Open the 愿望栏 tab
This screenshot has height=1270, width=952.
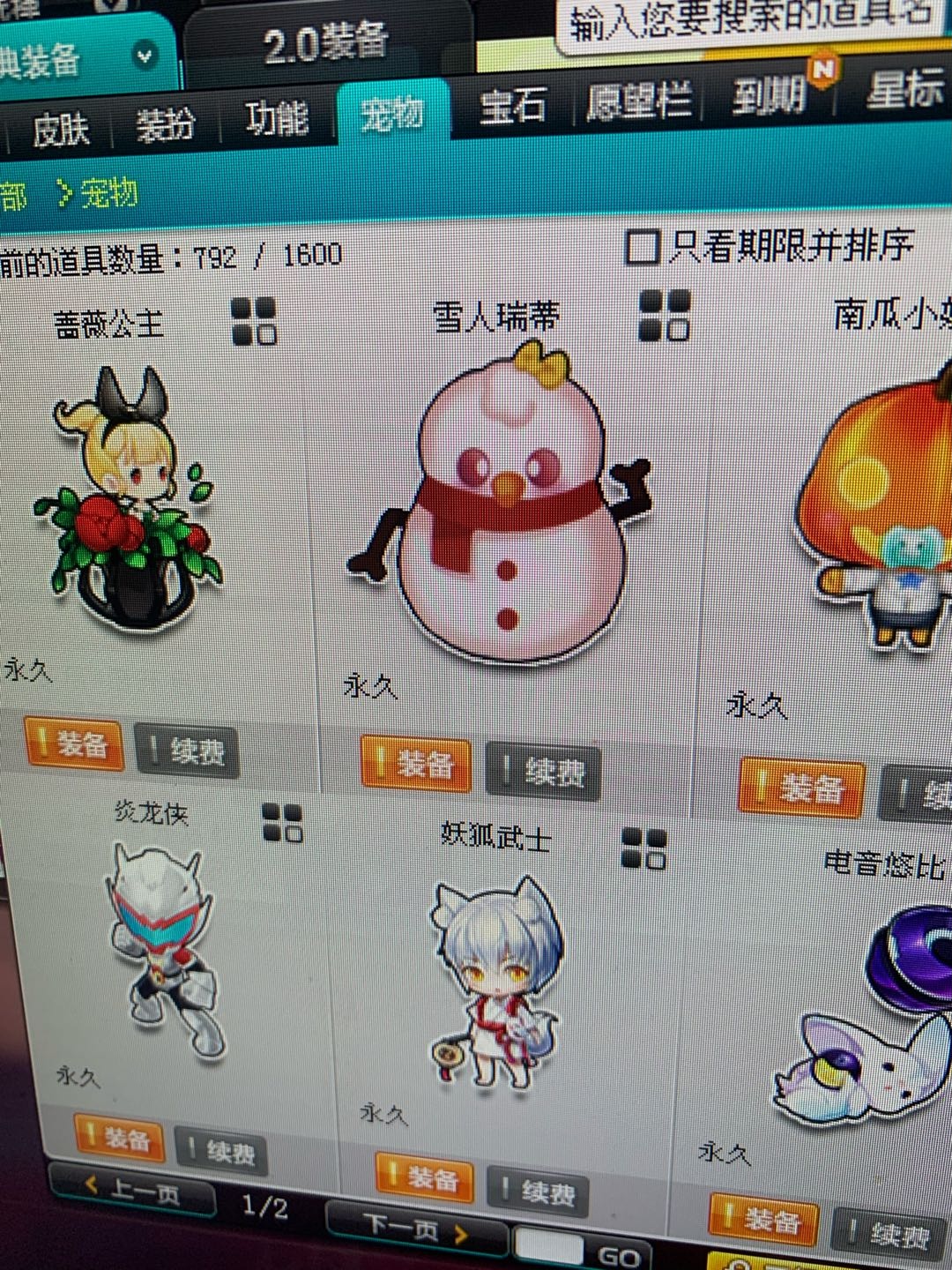pyautogui.click(x=638, y=101)
